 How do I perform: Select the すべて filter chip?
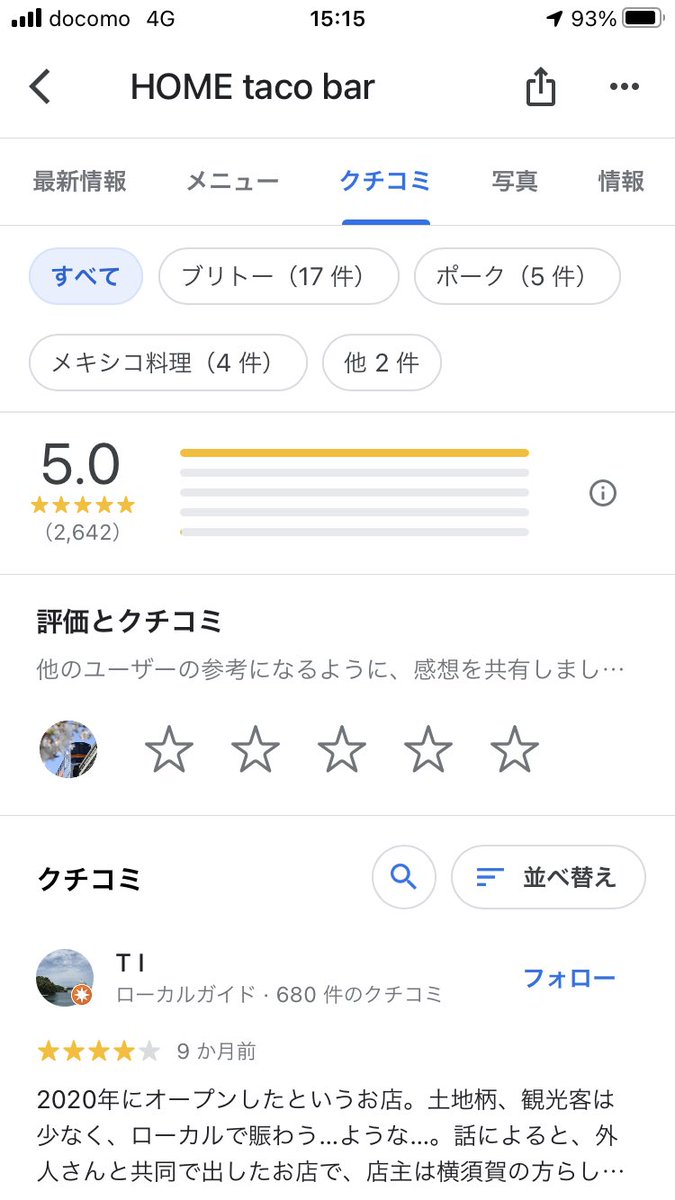pyautogui.click(x=86, y=276)
